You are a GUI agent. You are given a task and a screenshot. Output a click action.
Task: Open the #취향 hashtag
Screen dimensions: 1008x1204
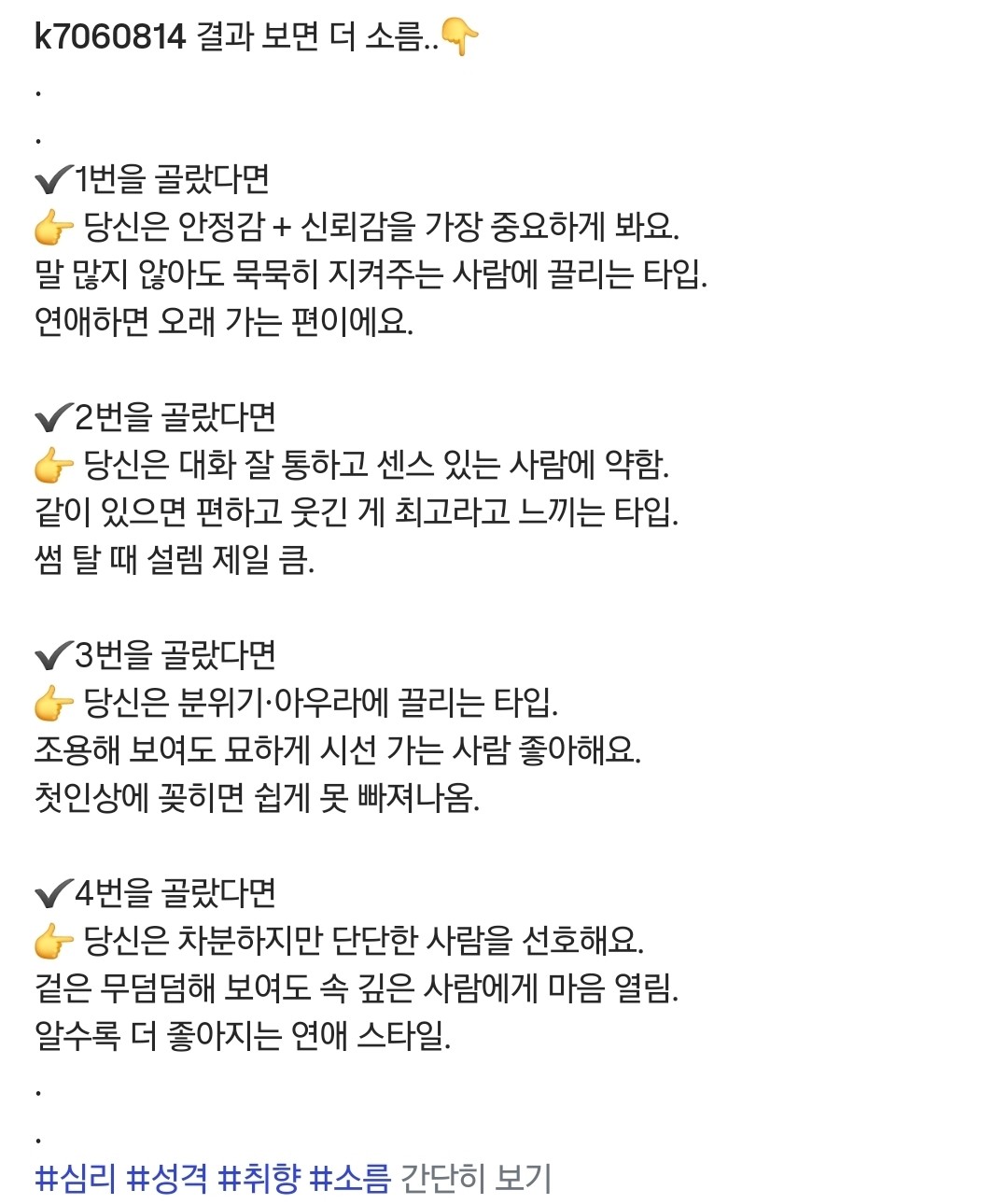(x=259, y=1178)
